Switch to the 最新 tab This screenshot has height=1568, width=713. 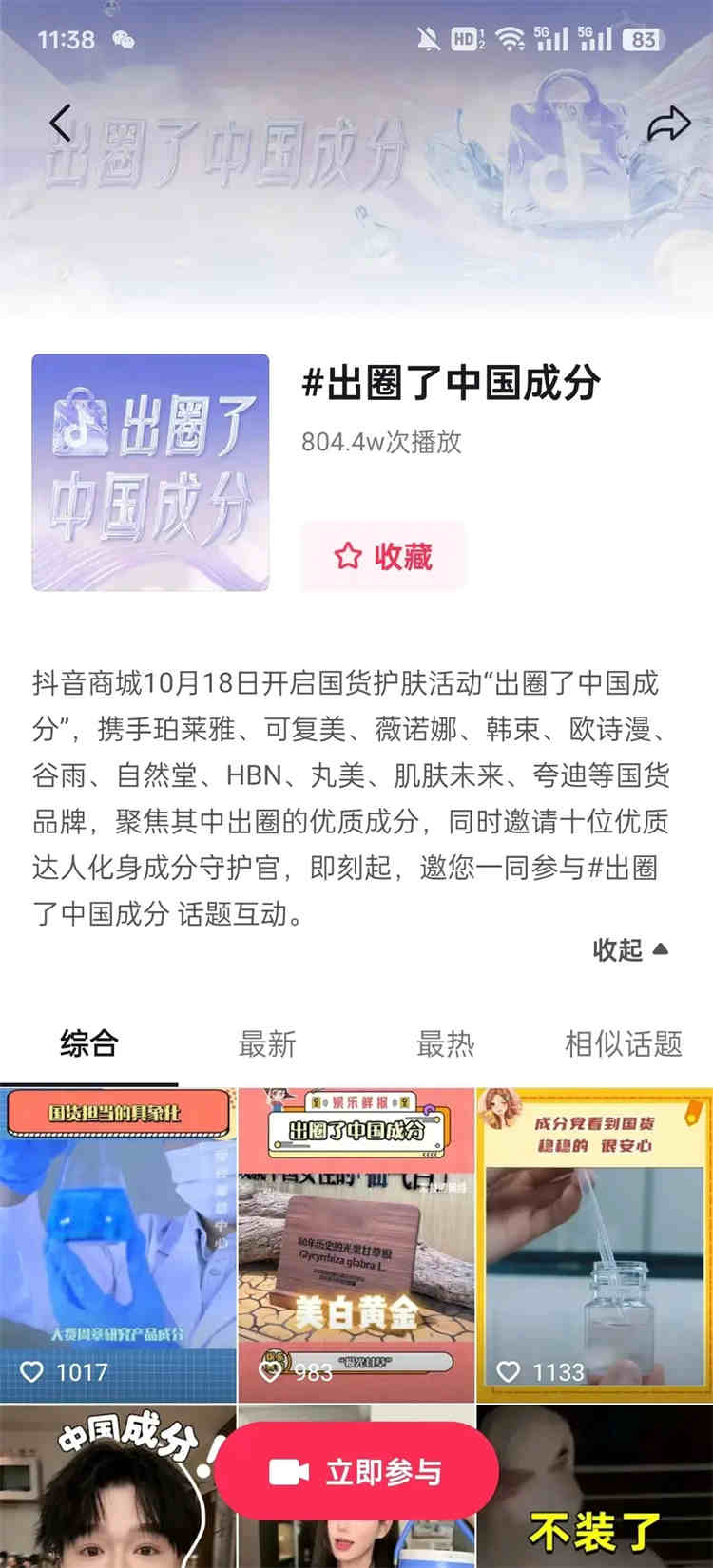coord(267,1043)
